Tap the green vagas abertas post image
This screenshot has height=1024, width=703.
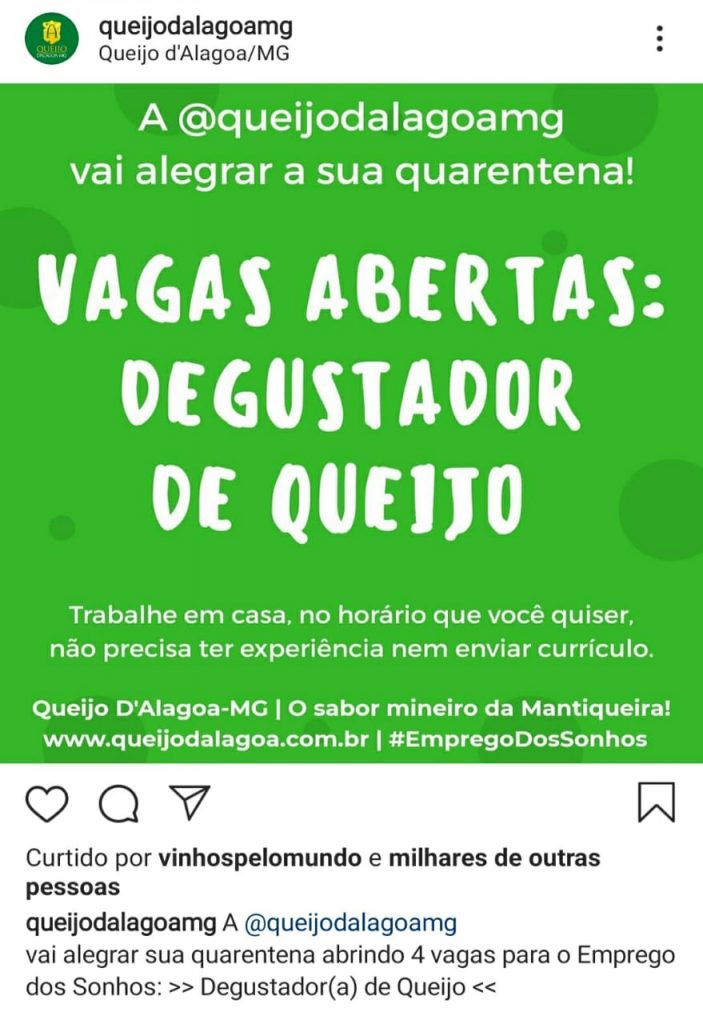click(x=351, y=422)
